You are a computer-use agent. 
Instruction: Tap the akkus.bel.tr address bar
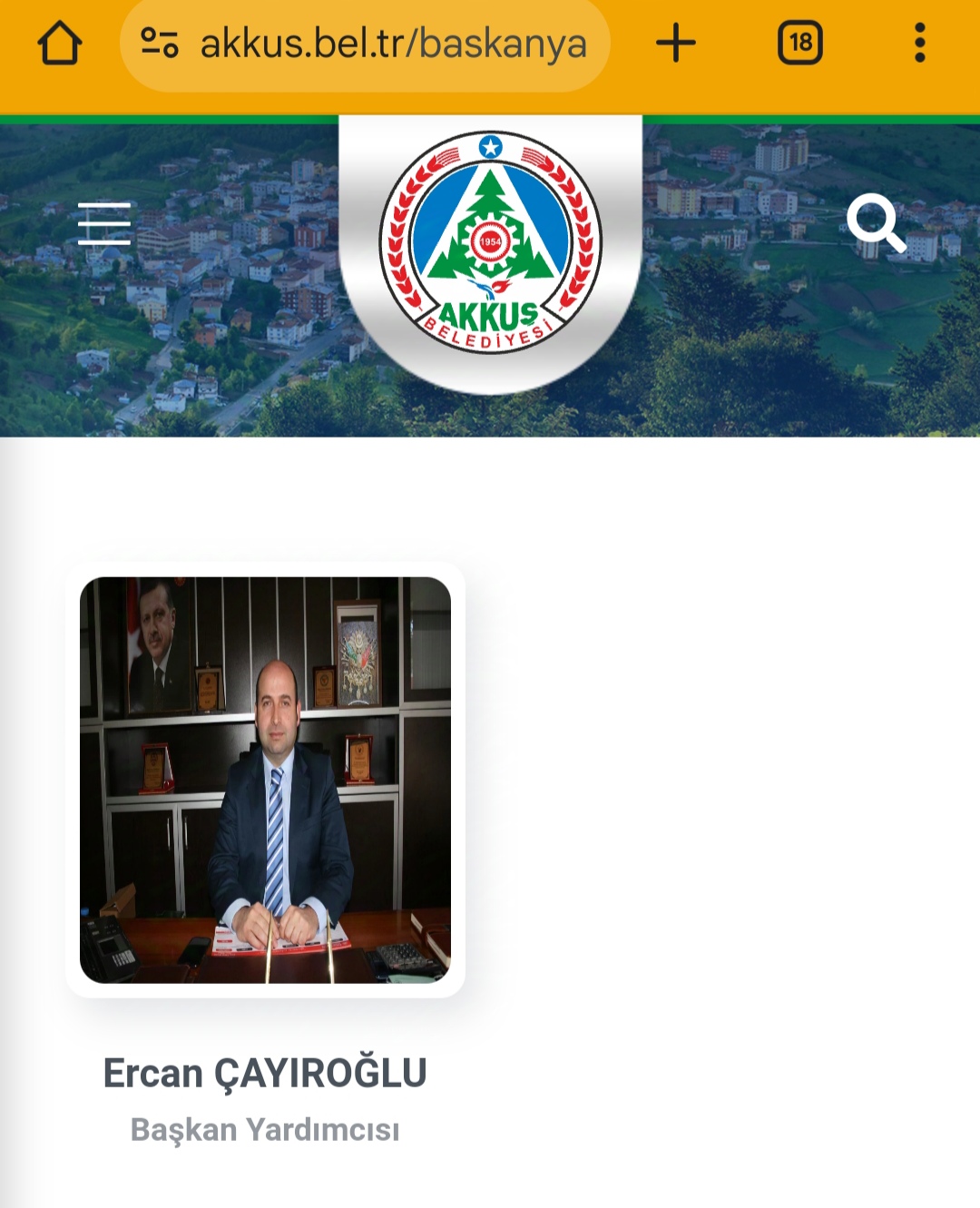[390, 44]
